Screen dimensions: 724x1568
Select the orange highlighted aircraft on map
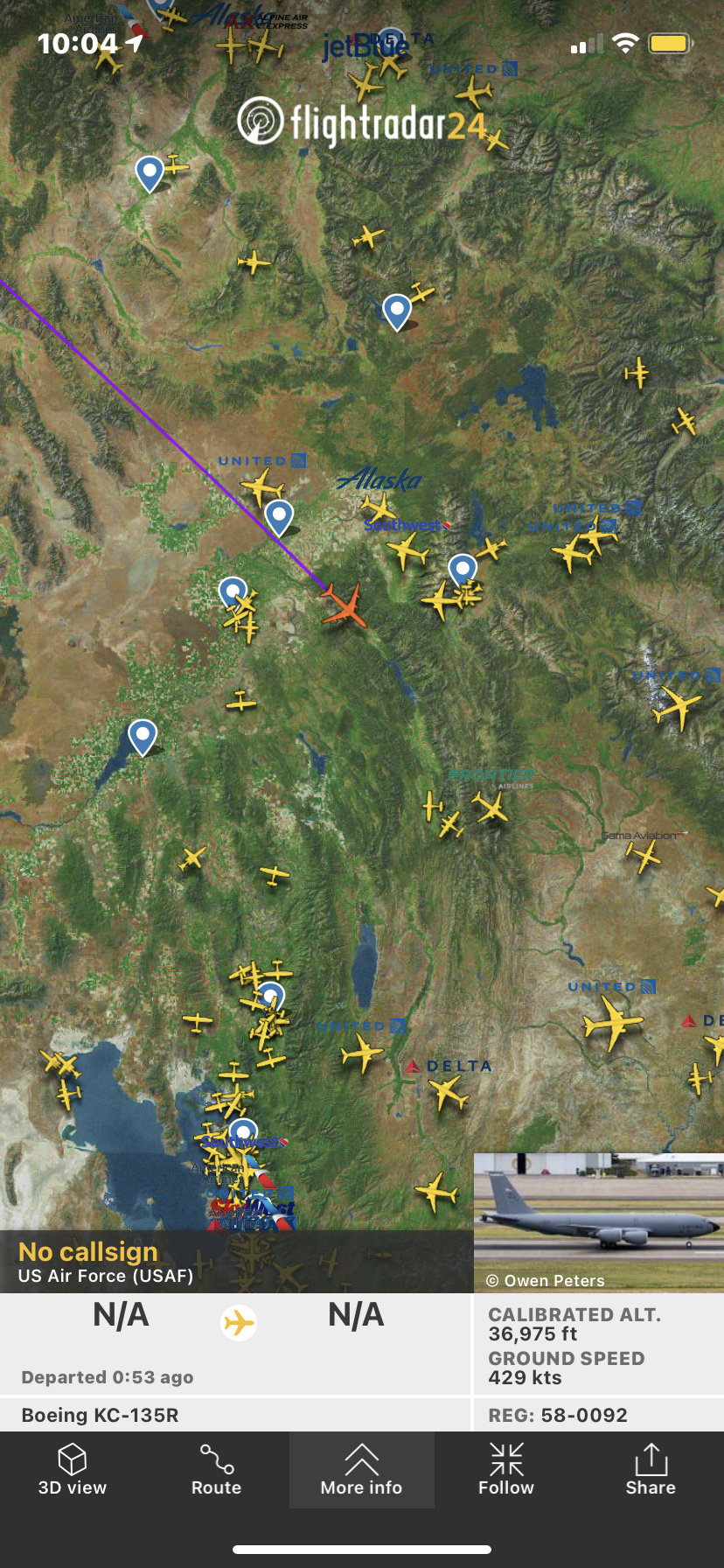(x=344, y=605)
